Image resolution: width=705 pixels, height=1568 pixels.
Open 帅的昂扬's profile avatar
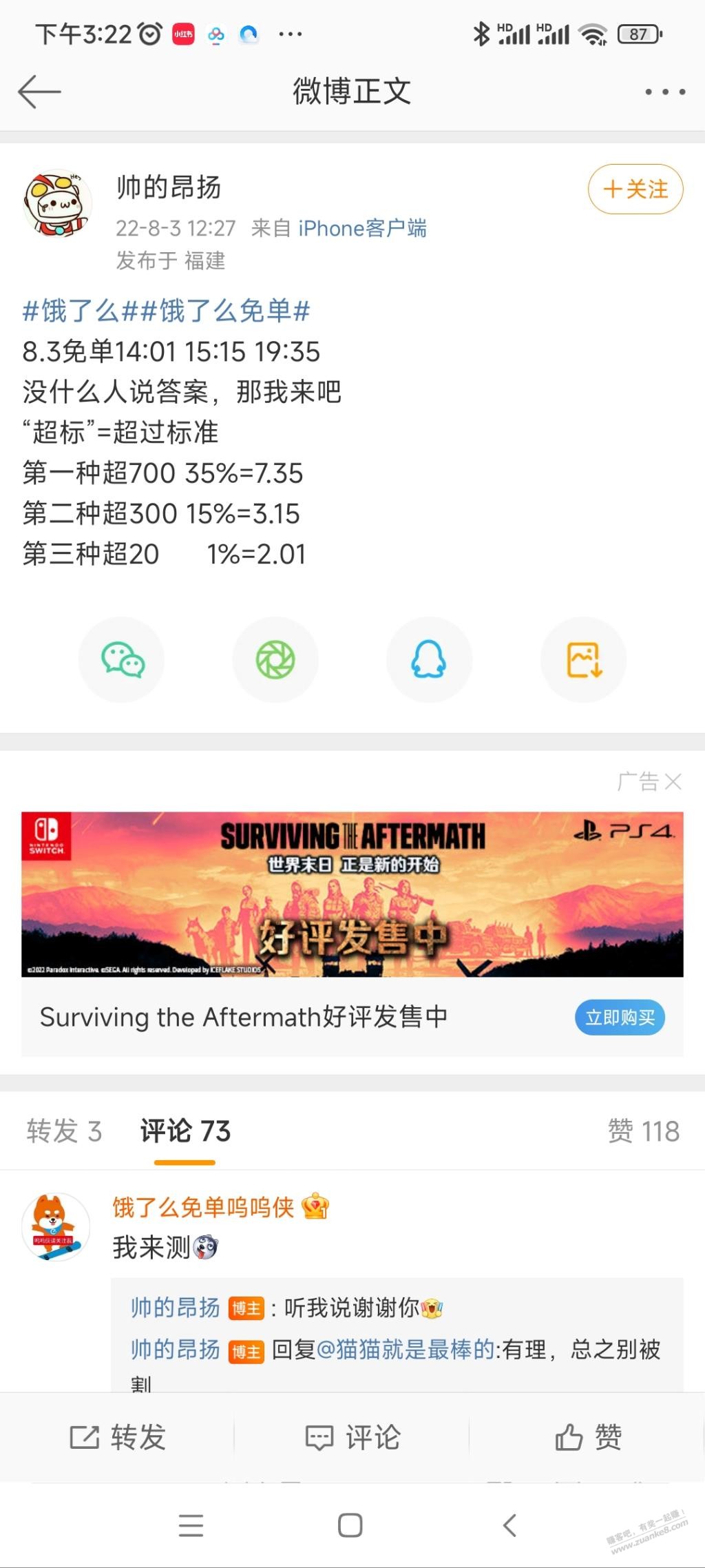click(58, 205)
